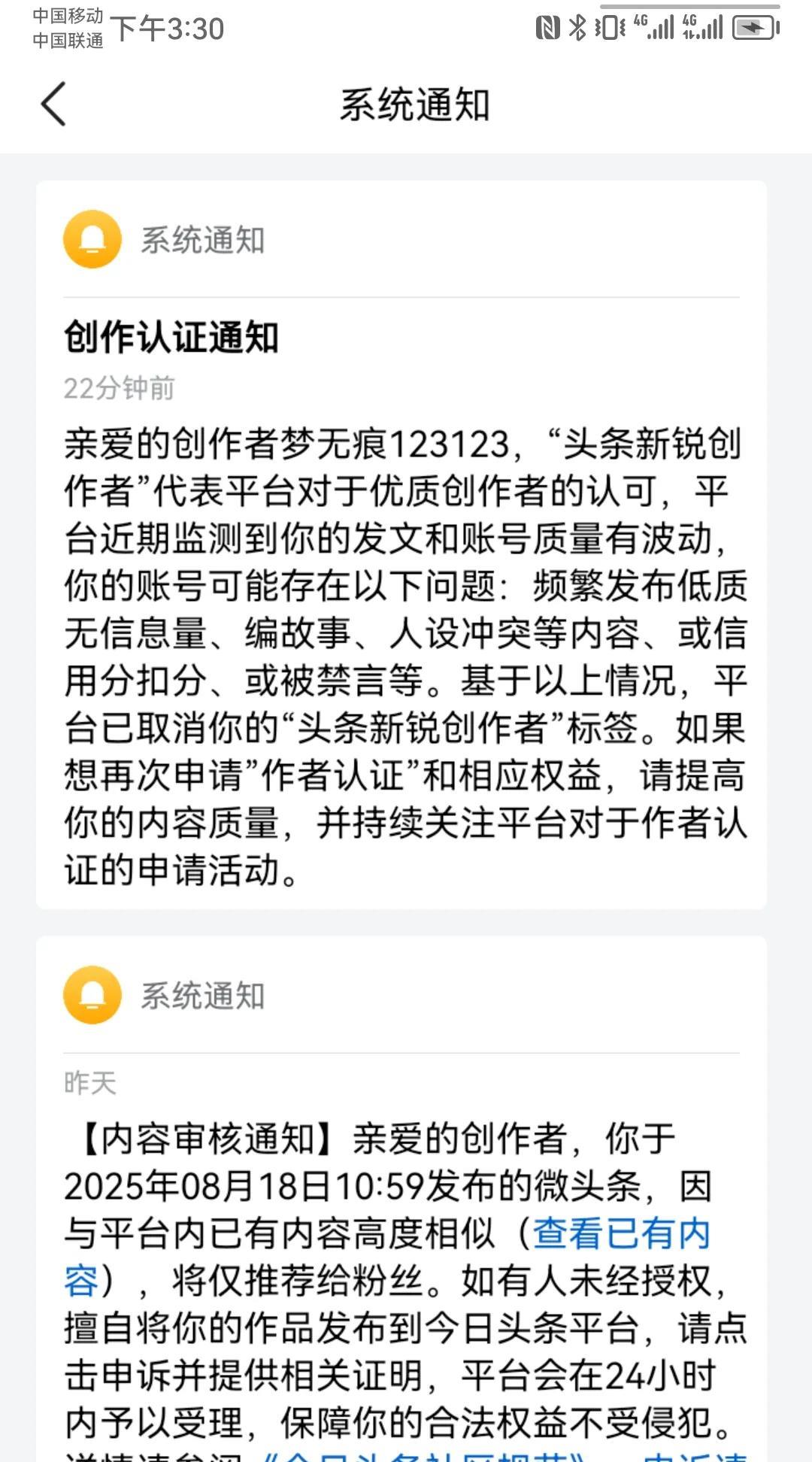Go back from 系统通知 page
This screenshot has height=1462, width=812.
click(53, 104)
